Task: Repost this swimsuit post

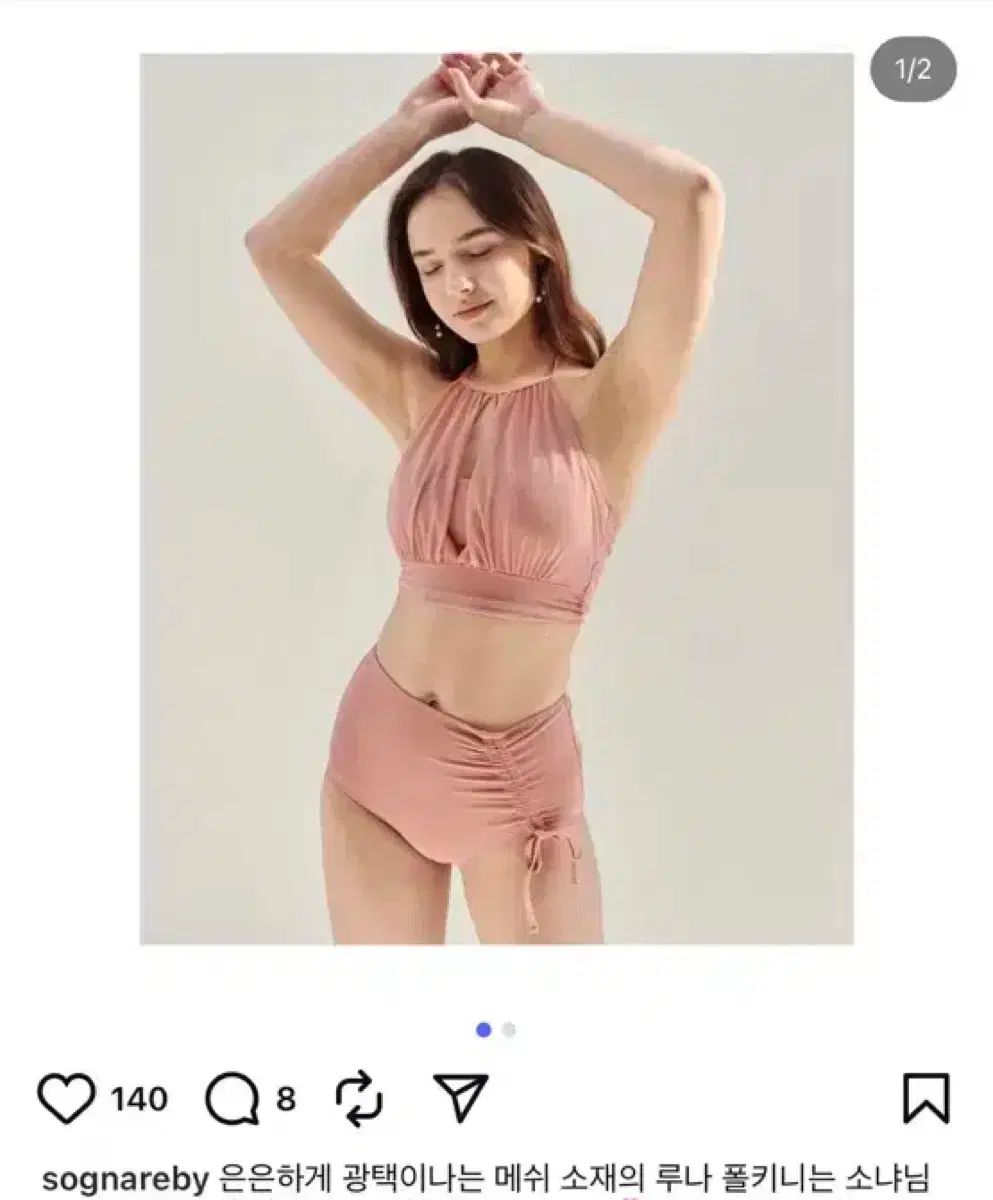Action: pyautogui.click(x=359, y=1100)
